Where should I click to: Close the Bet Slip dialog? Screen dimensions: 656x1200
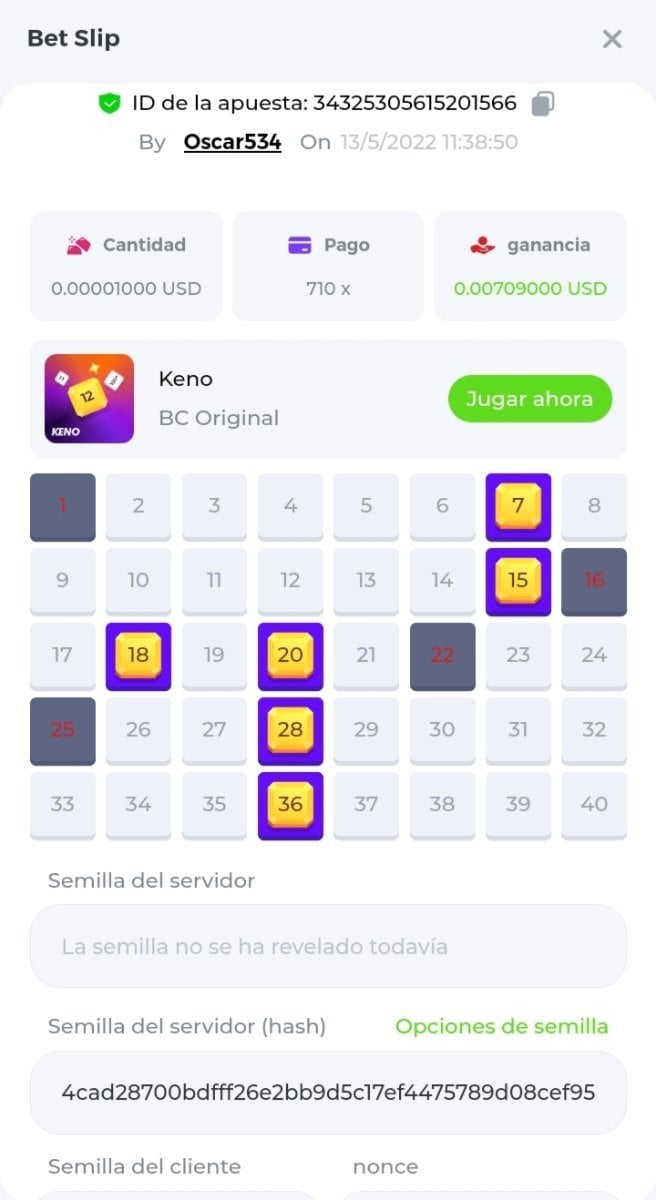(612, 39)
